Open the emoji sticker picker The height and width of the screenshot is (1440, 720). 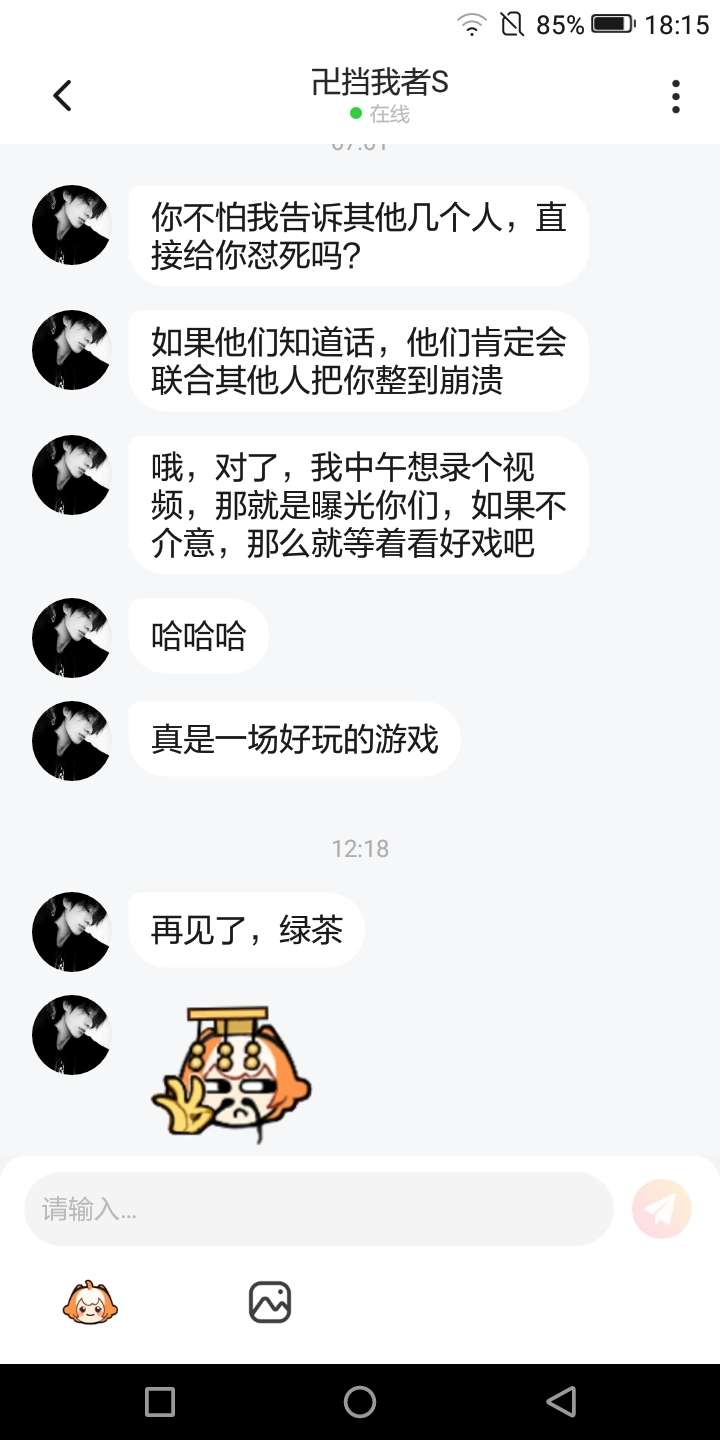pyautogui.click(x=90, y=1303)
